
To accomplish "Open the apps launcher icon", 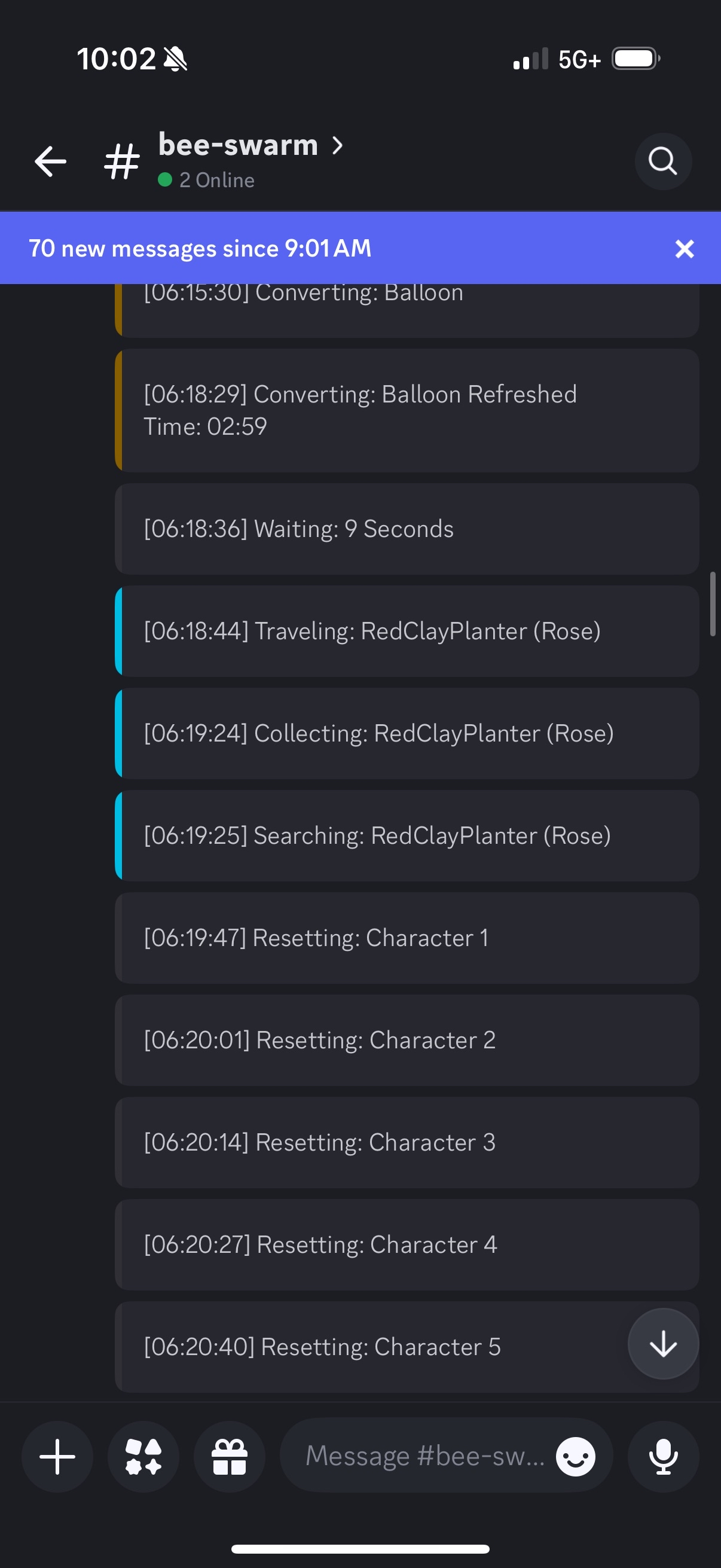I will [x=143, y=1457].
